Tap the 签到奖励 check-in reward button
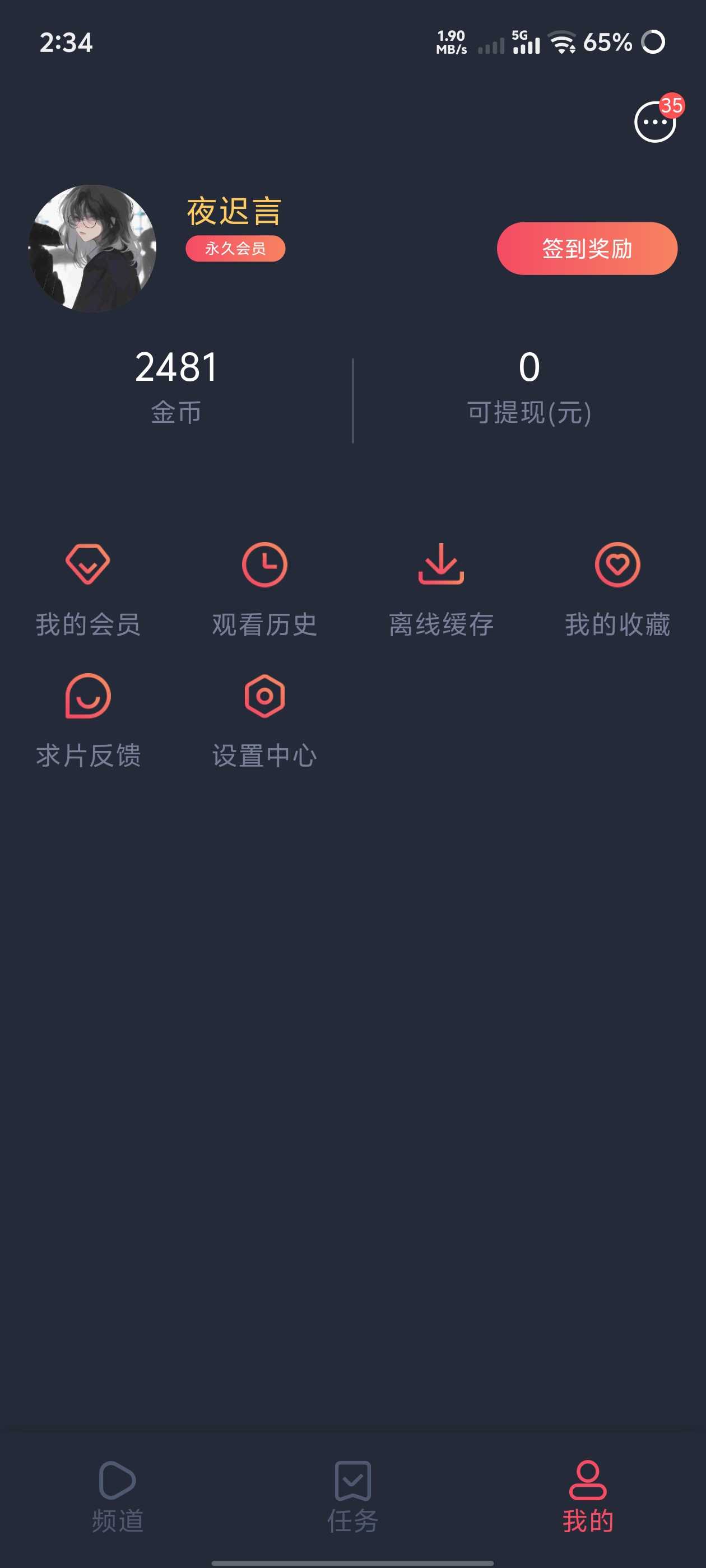706x1568 pixels. [587, 248]
